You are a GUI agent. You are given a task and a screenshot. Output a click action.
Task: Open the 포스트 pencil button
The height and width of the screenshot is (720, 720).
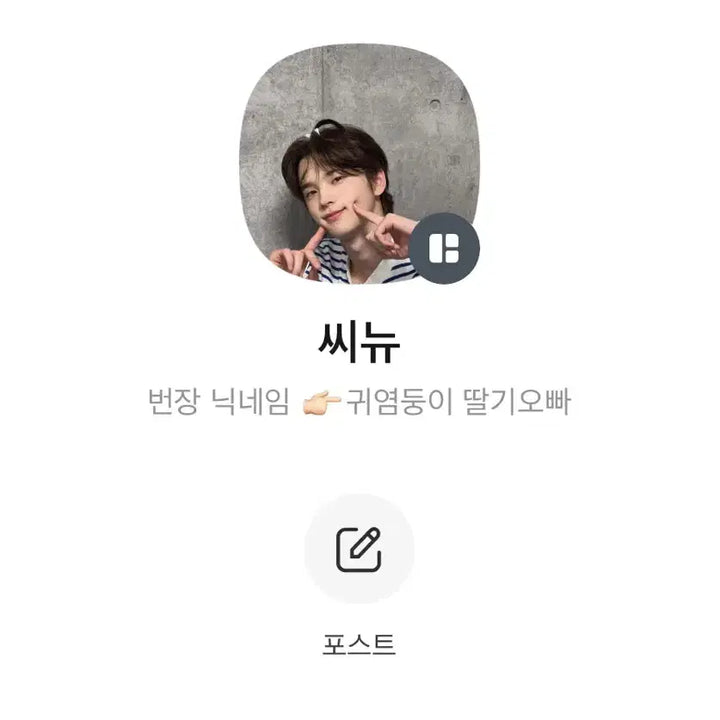(359, 548)
